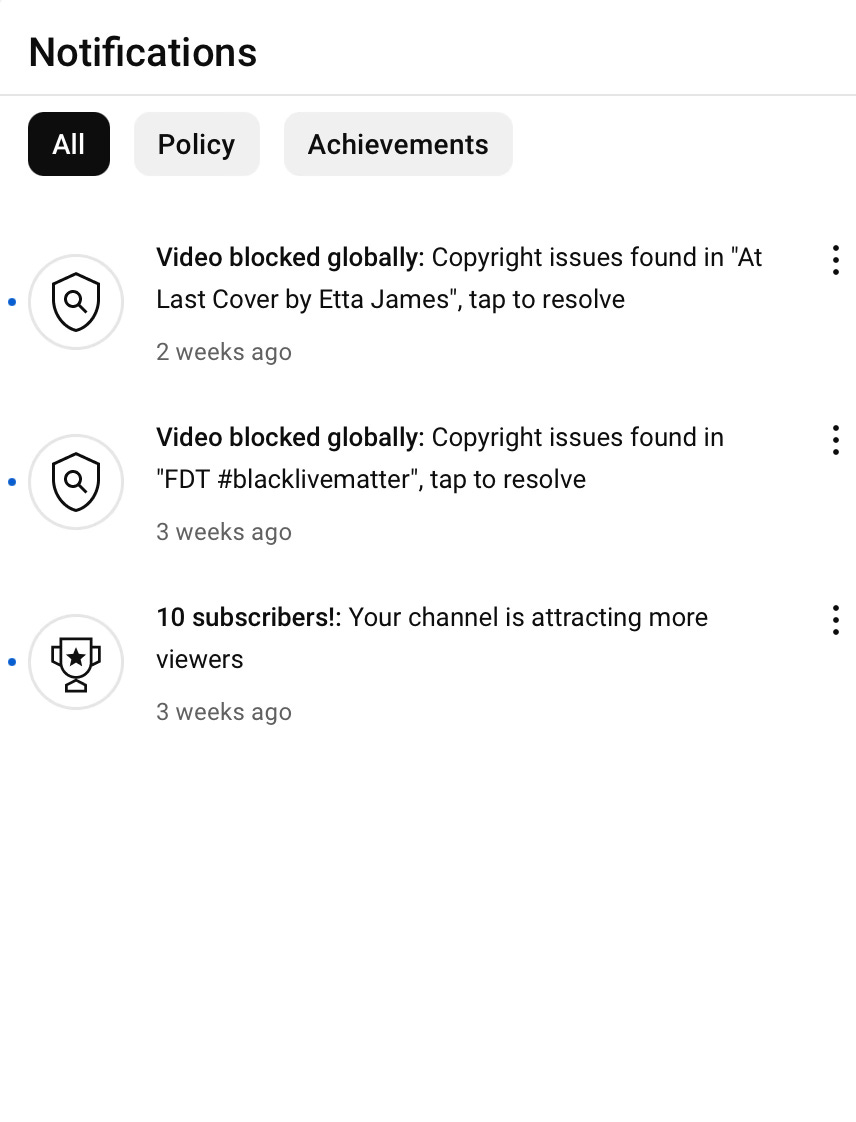Switch to the Achievements filter
856x1122 pixels.
click(398, 144)
